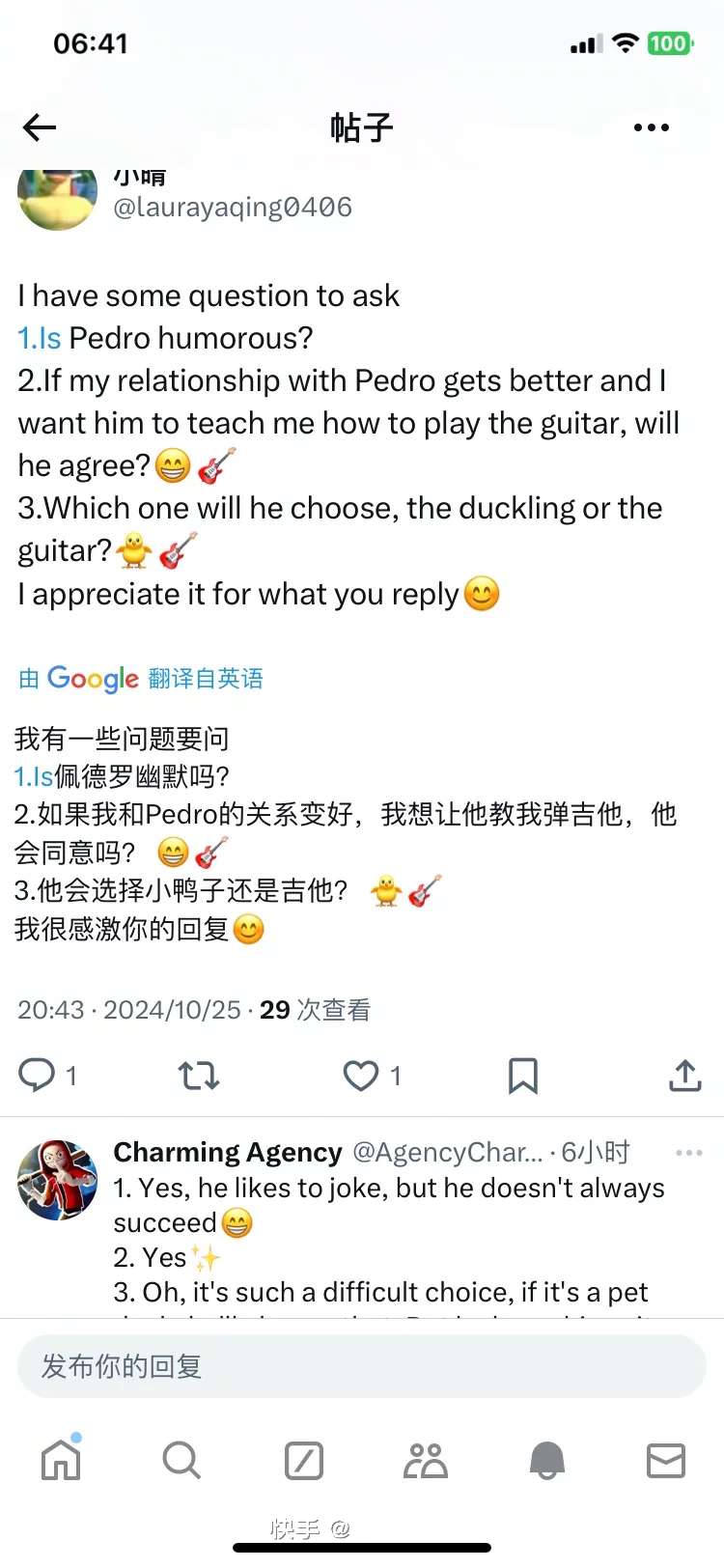
Task: Open the Communities tab
Action: tap(426, 1460)
